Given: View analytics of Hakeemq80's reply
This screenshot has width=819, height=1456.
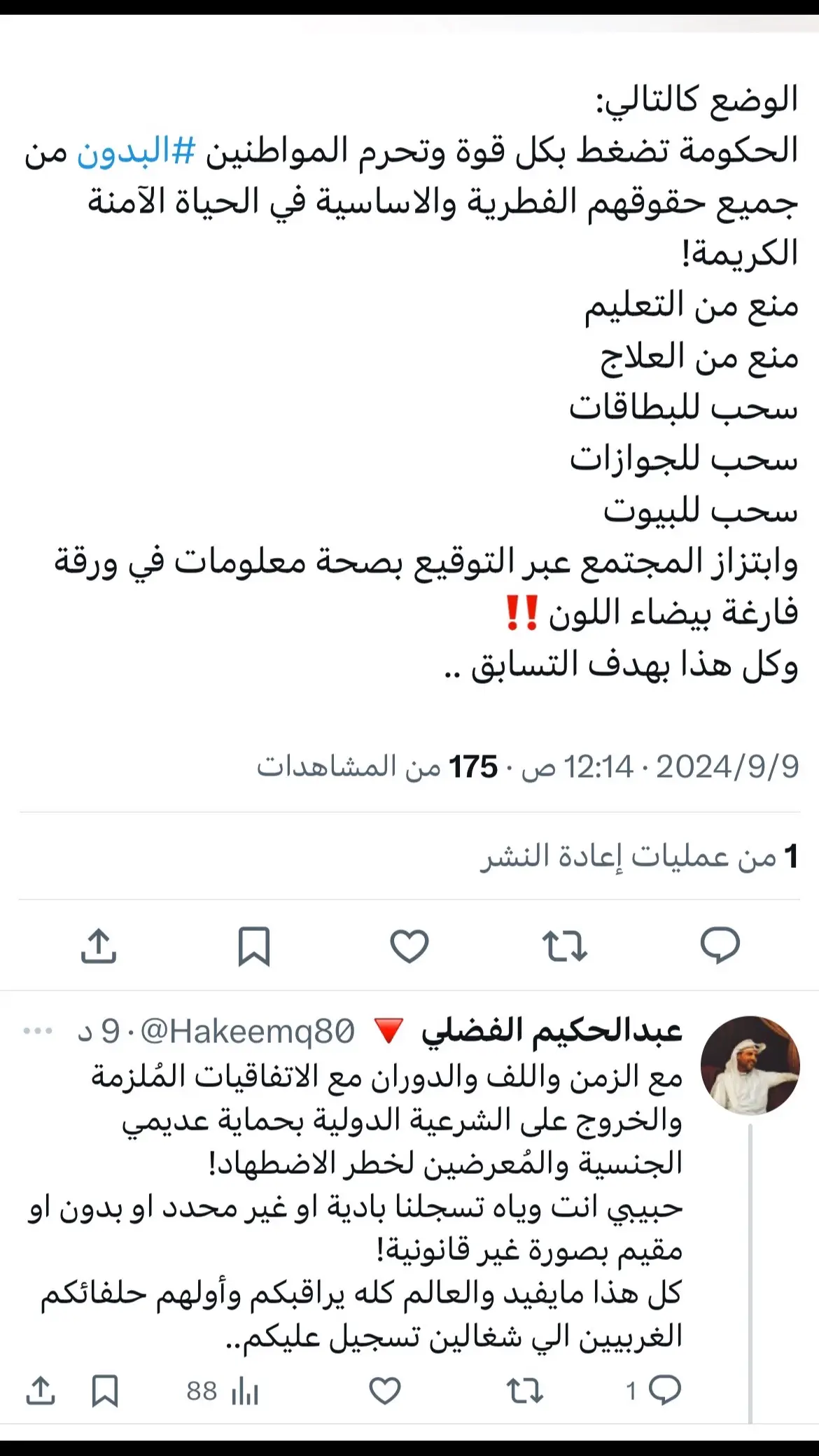Looking at the screenshot, I should pos(223,1390).
